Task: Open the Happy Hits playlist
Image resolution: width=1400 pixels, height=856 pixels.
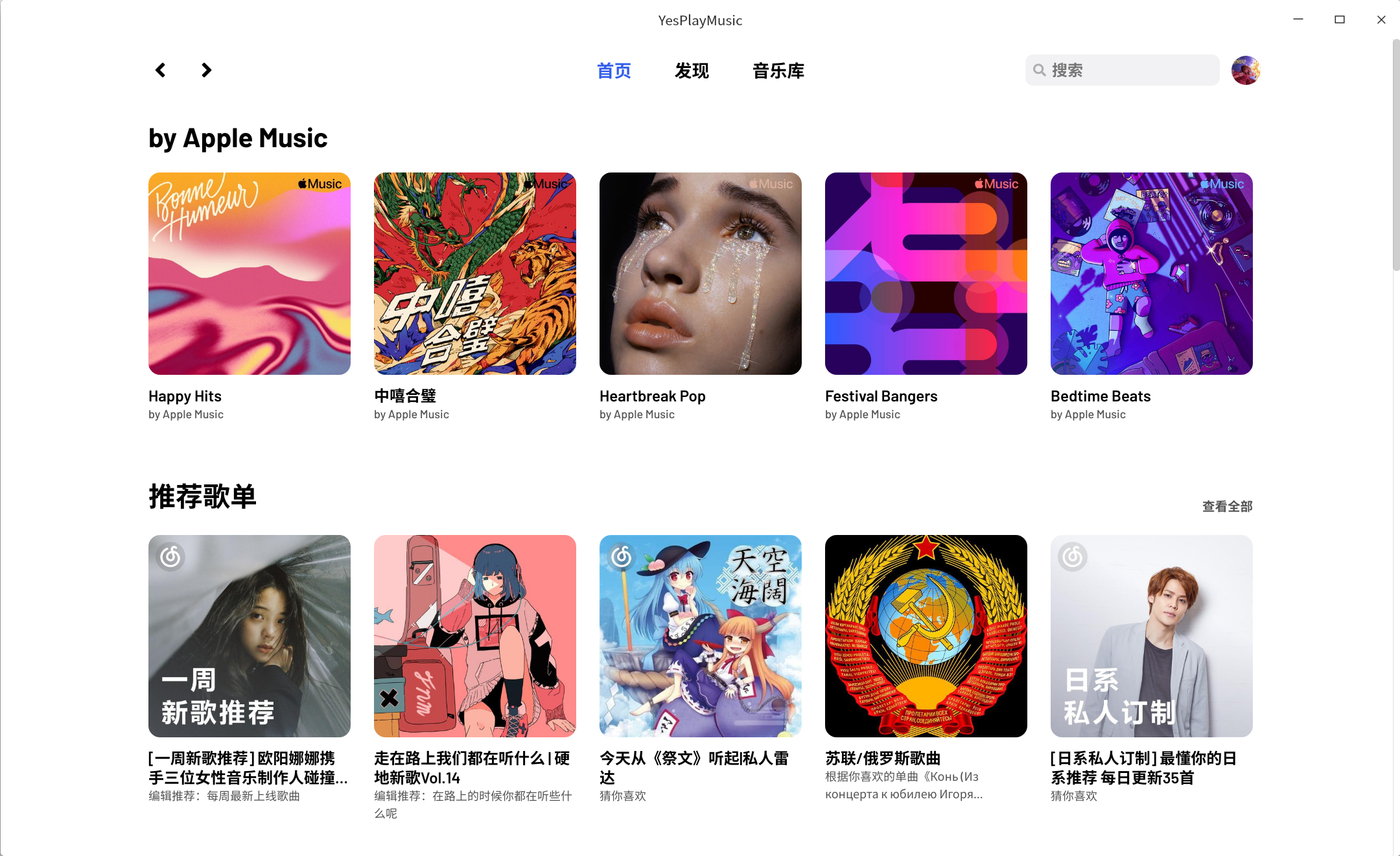Action: [250, 274]
